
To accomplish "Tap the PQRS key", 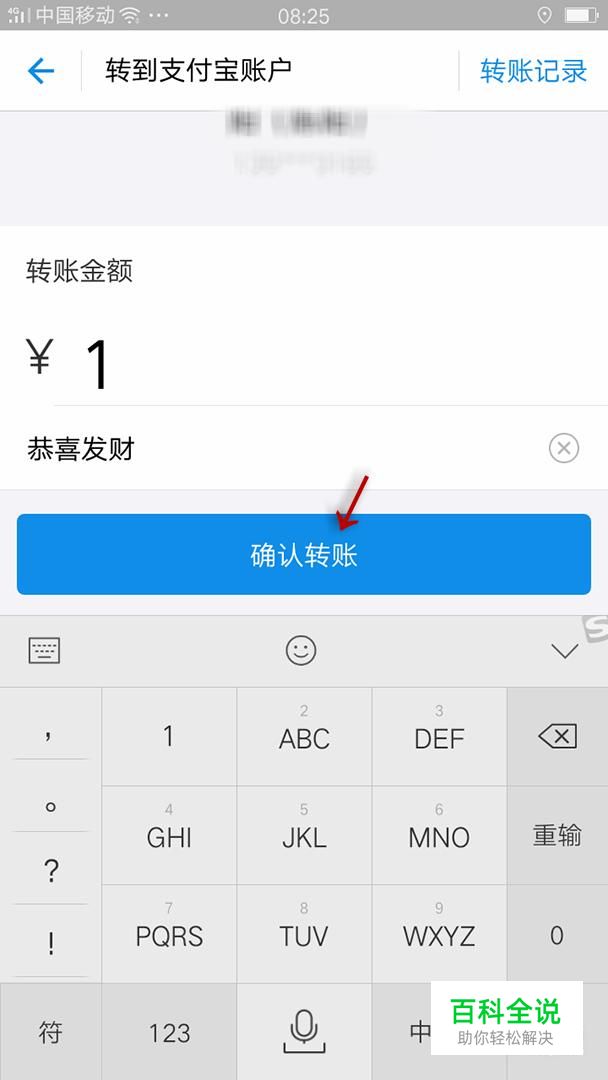I will click(x=169, y=935).
